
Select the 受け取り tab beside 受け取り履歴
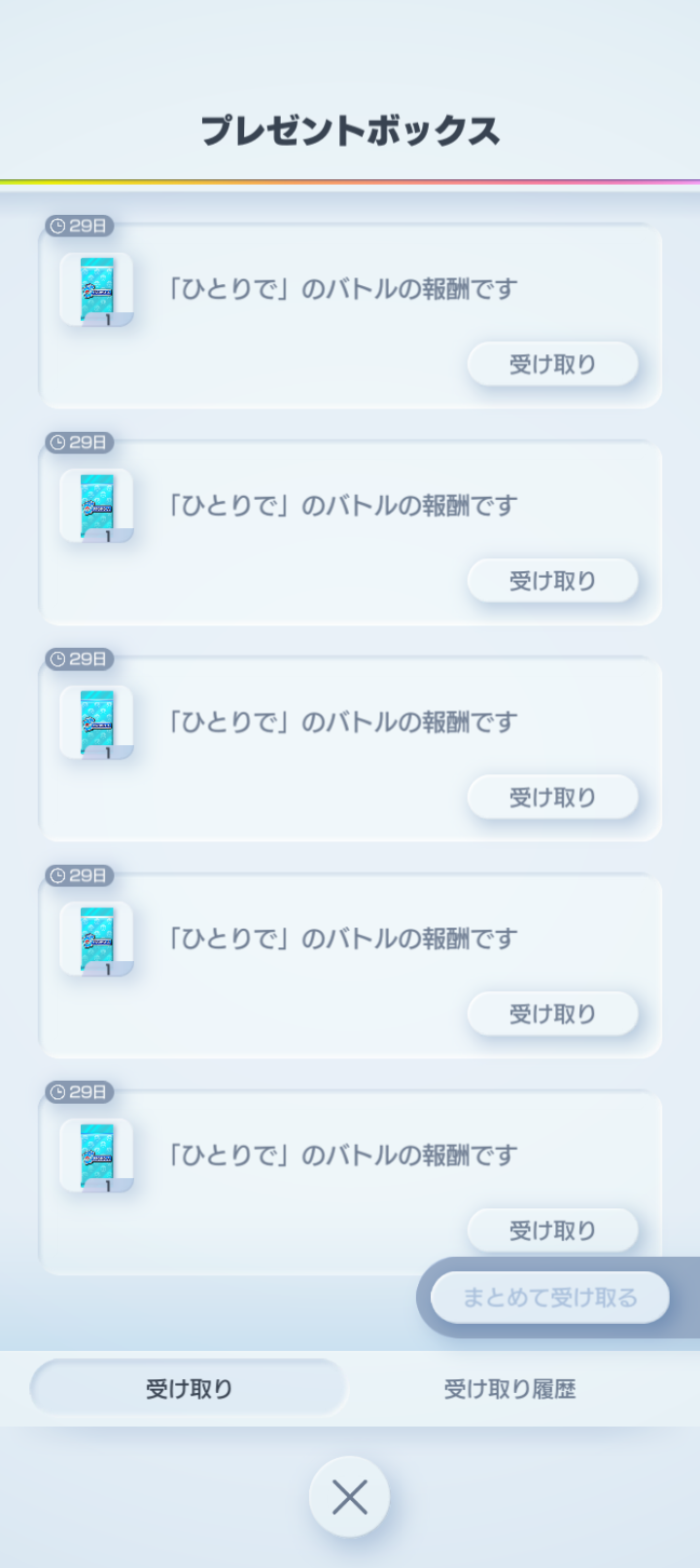[189, 1389]
